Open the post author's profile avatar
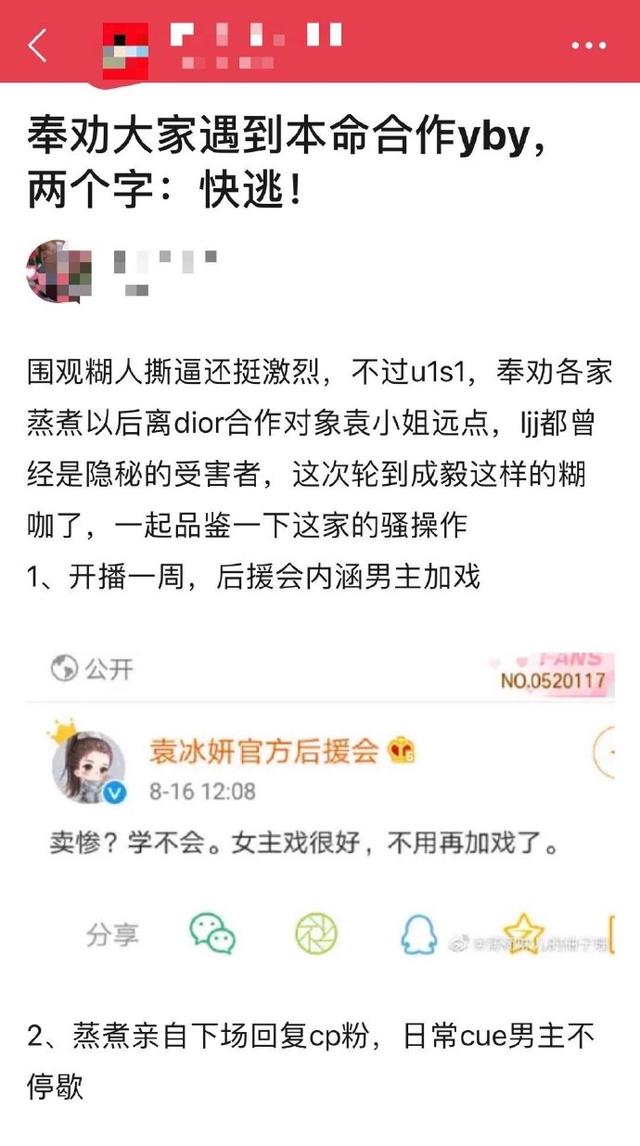The width and height of the screenshot is (640, 1146). coord(59,270)
